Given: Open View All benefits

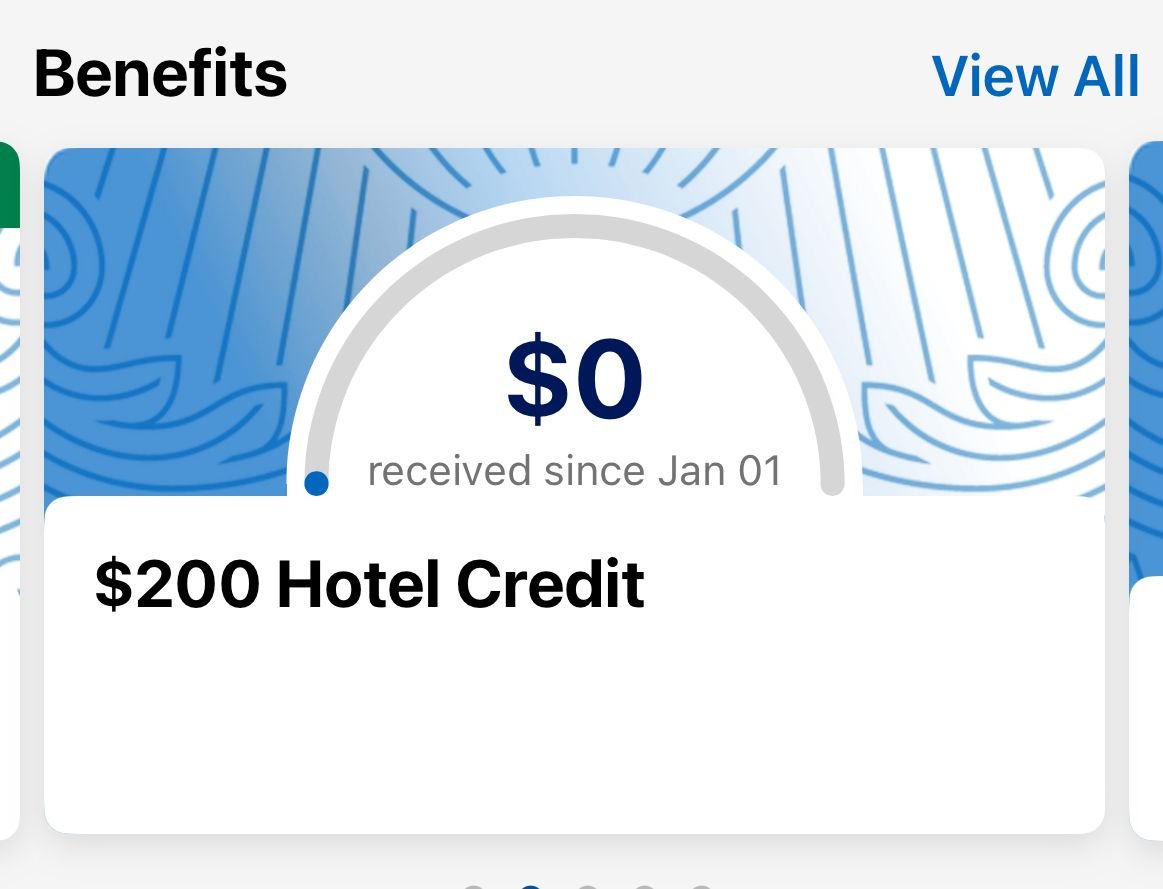Looking at the screenshot, I should click(x=1035, y=76).
